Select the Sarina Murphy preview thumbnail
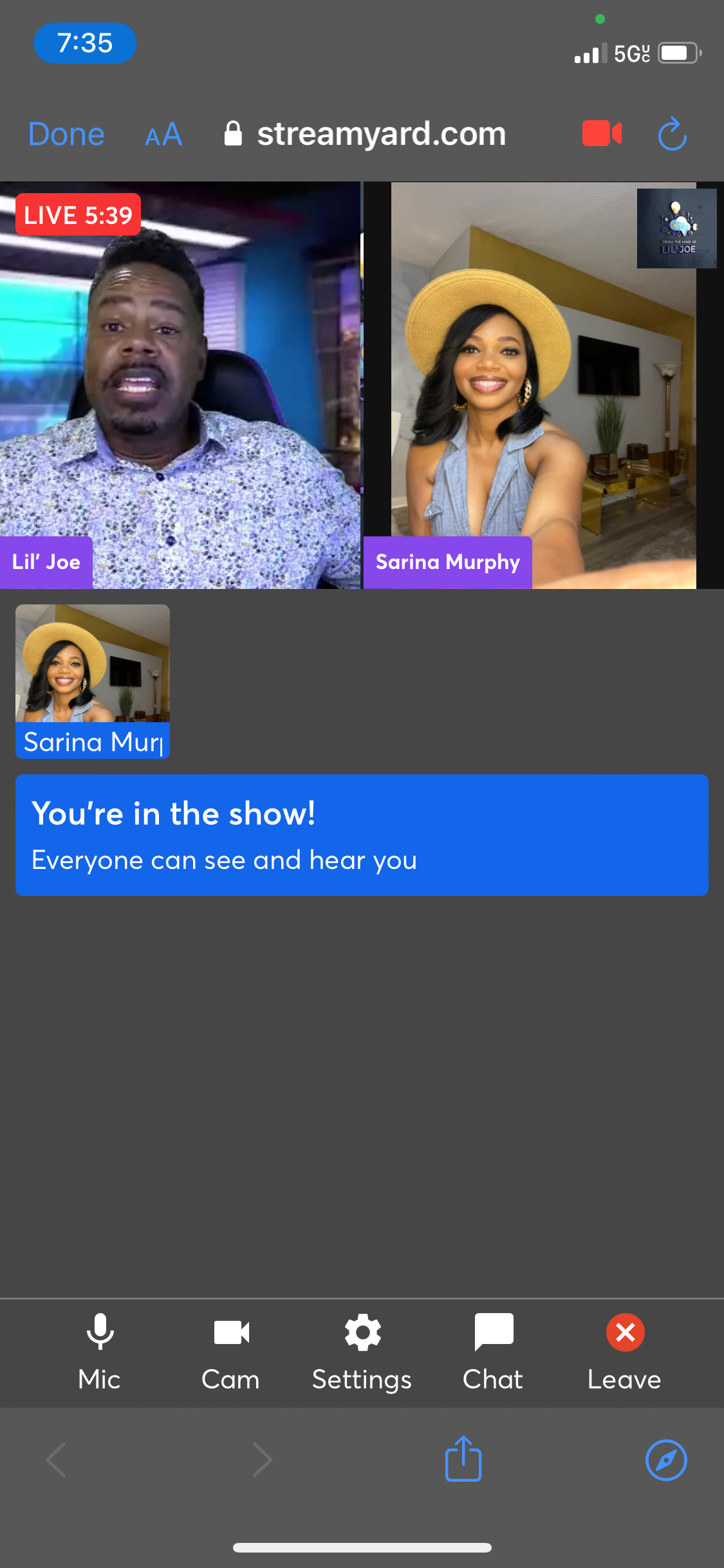This screenshot has height=1568, width=724. click(93, 681)
